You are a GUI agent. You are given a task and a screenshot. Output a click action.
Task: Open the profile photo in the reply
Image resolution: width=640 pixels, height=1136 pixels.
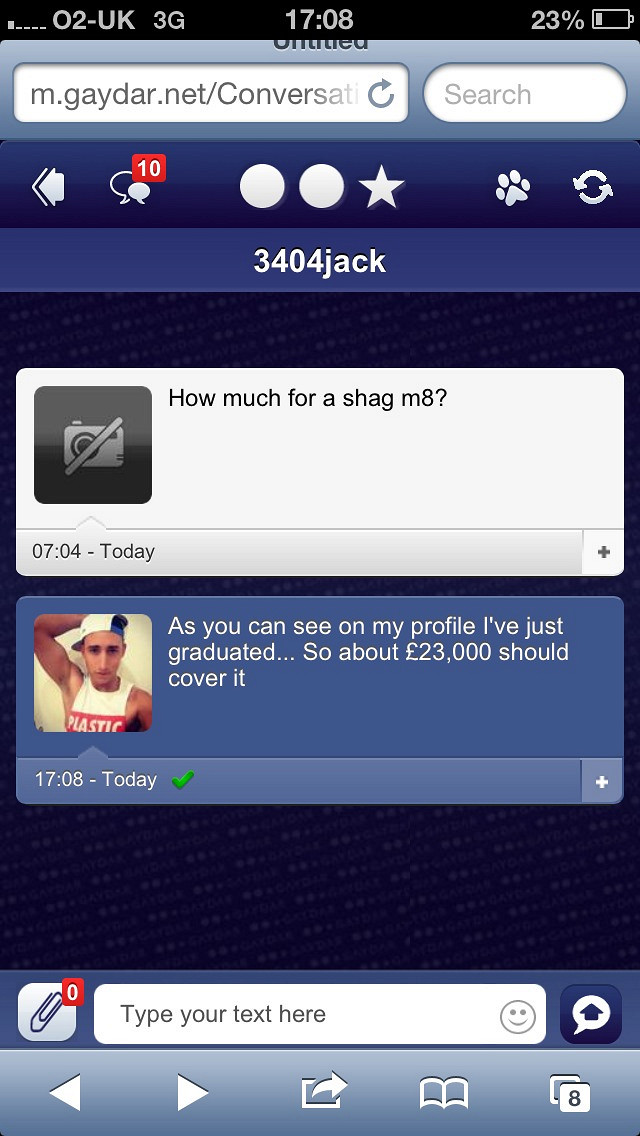click(93, 673)
